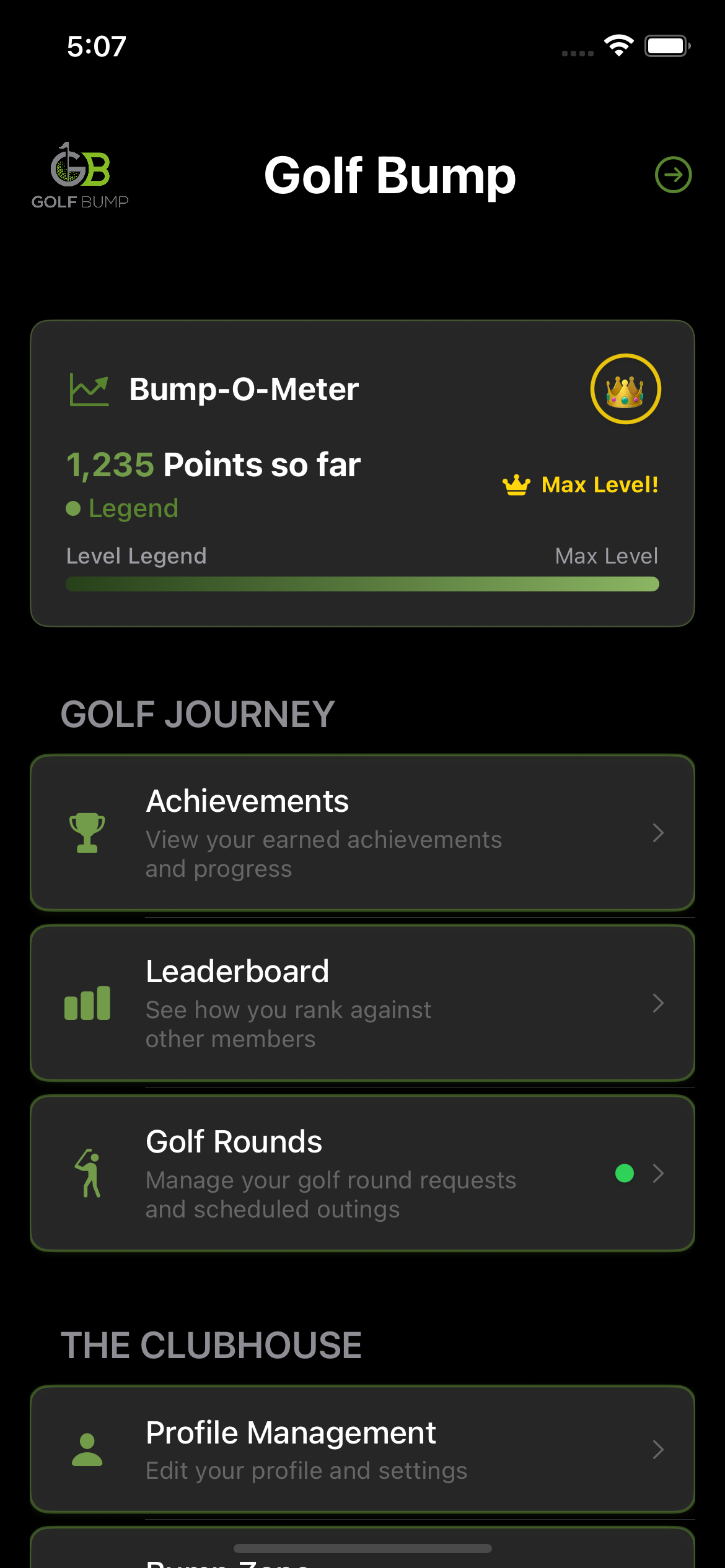Open the Bump-O-Meter points card
The height and width of the screenshot is (1568, 725).
pyautogui.click(x=362, y=473)
